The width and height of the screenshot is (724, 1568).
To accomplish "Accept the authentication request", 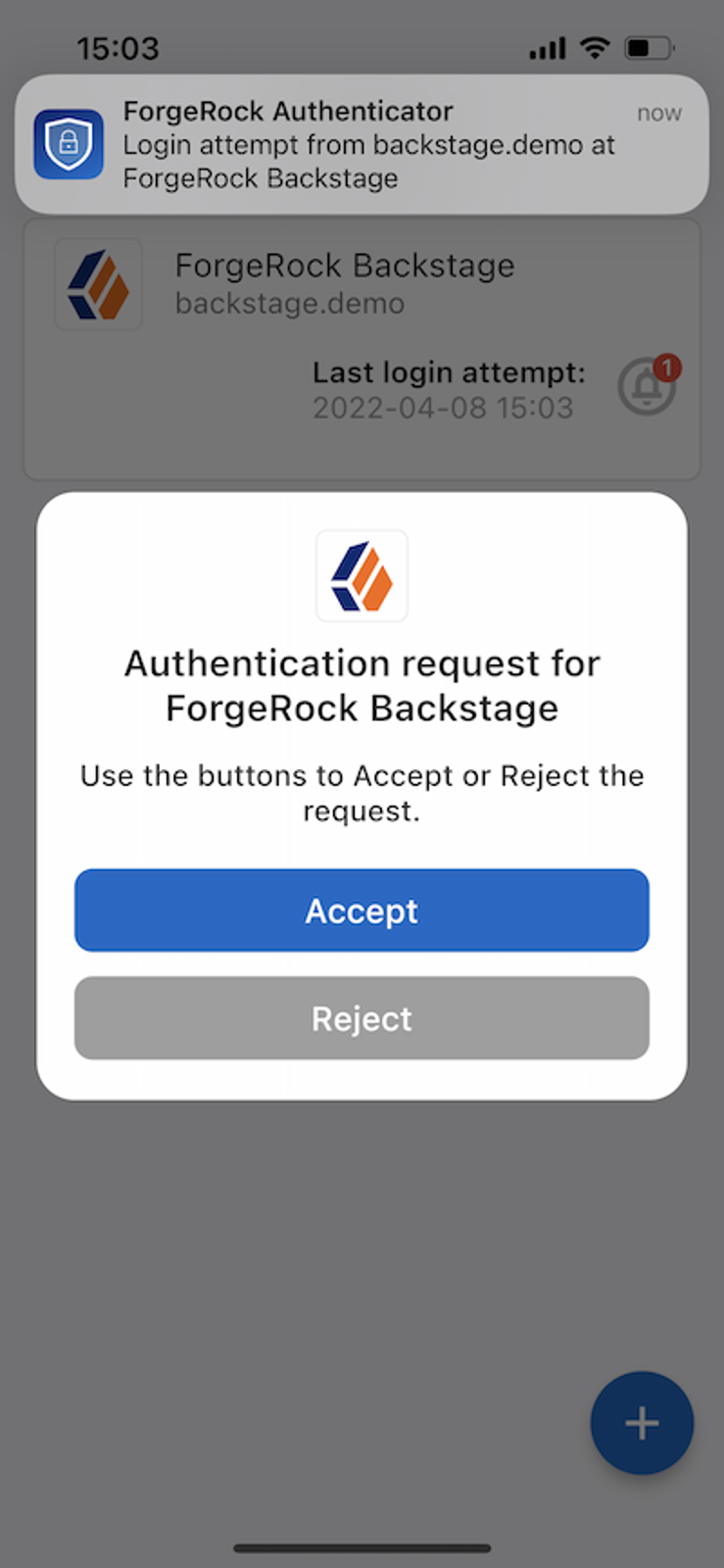I will tap(362, 910).
